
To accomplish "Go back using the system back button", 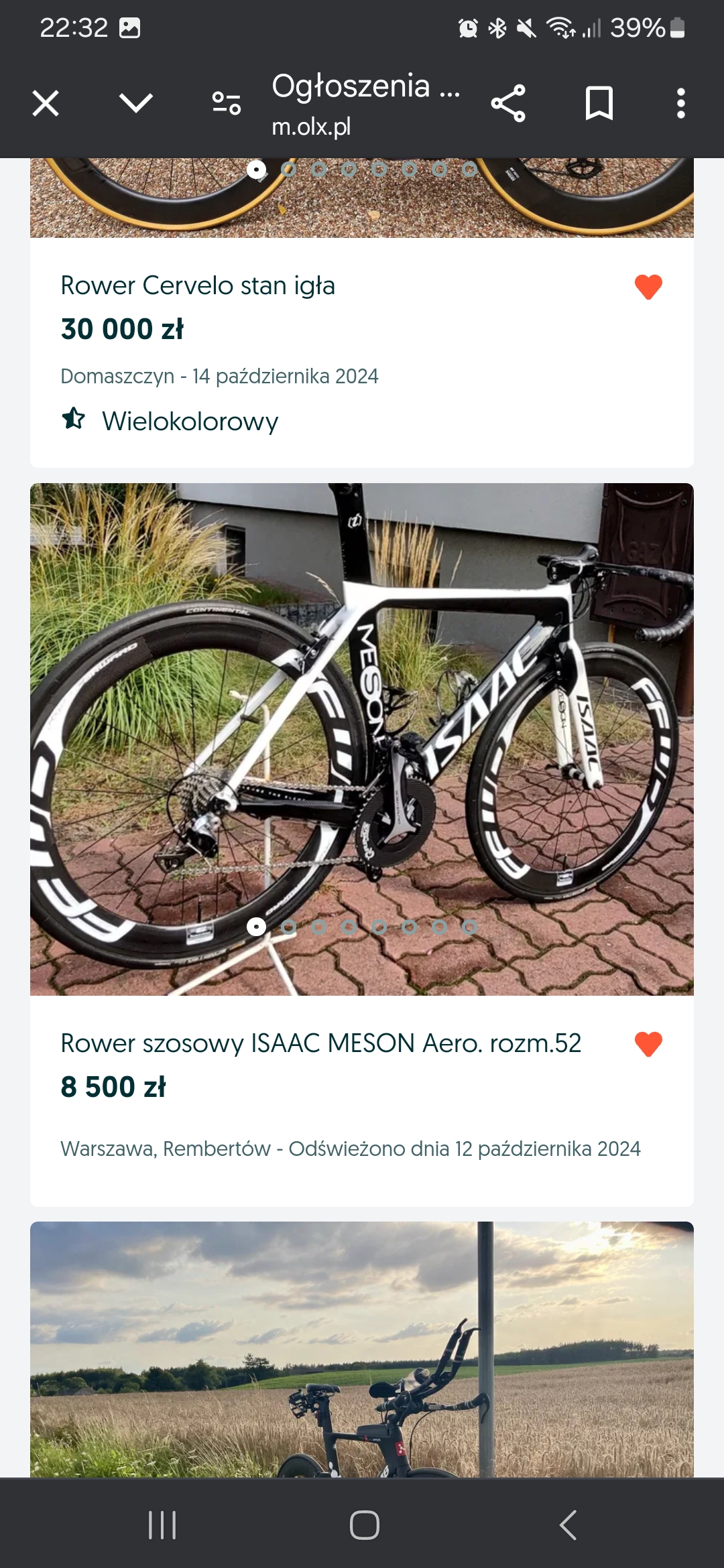I will coord(568,1525).
